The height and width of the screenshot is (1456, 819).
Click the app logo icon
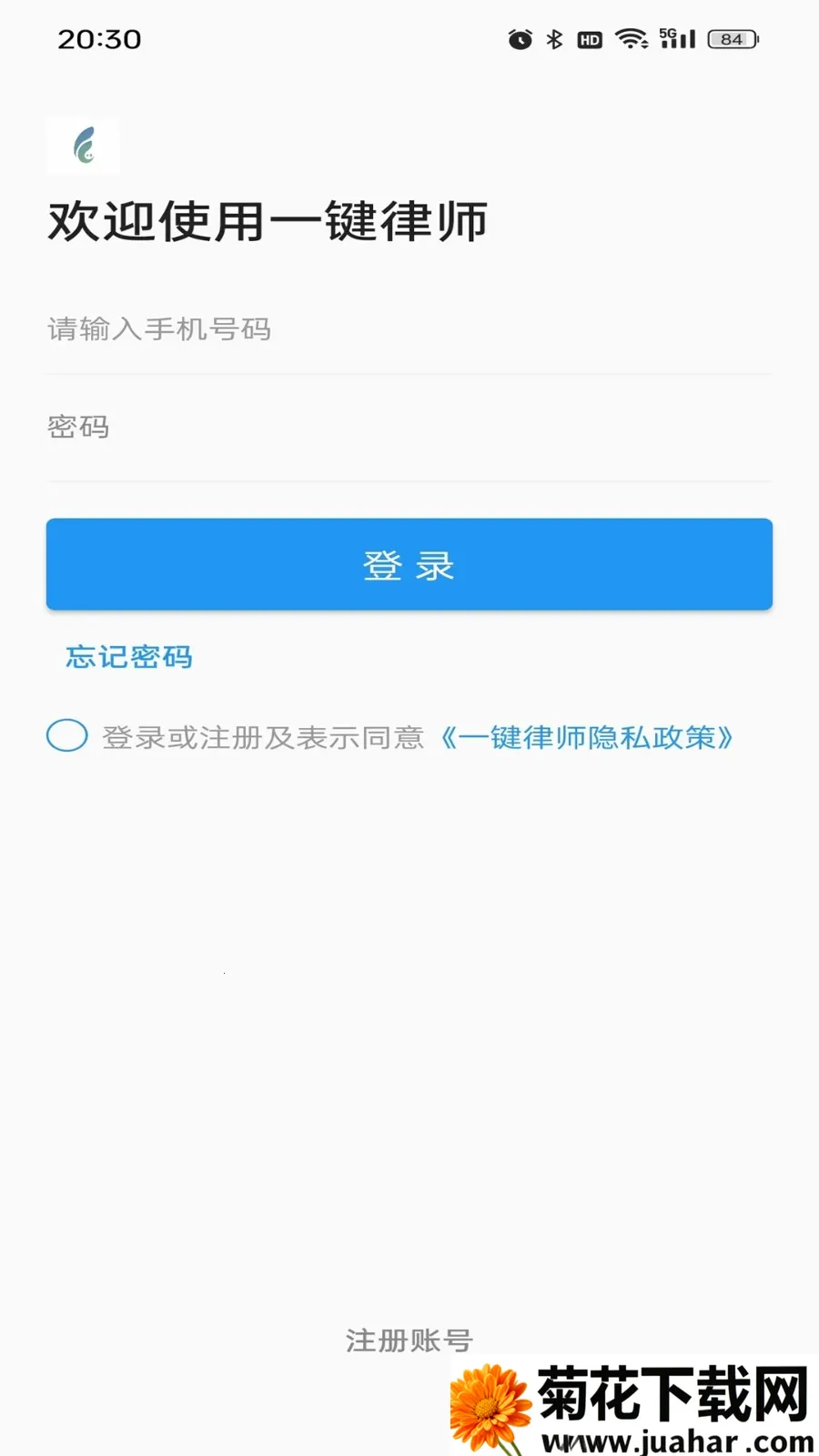pyautogui.click(x=83, y=147)
